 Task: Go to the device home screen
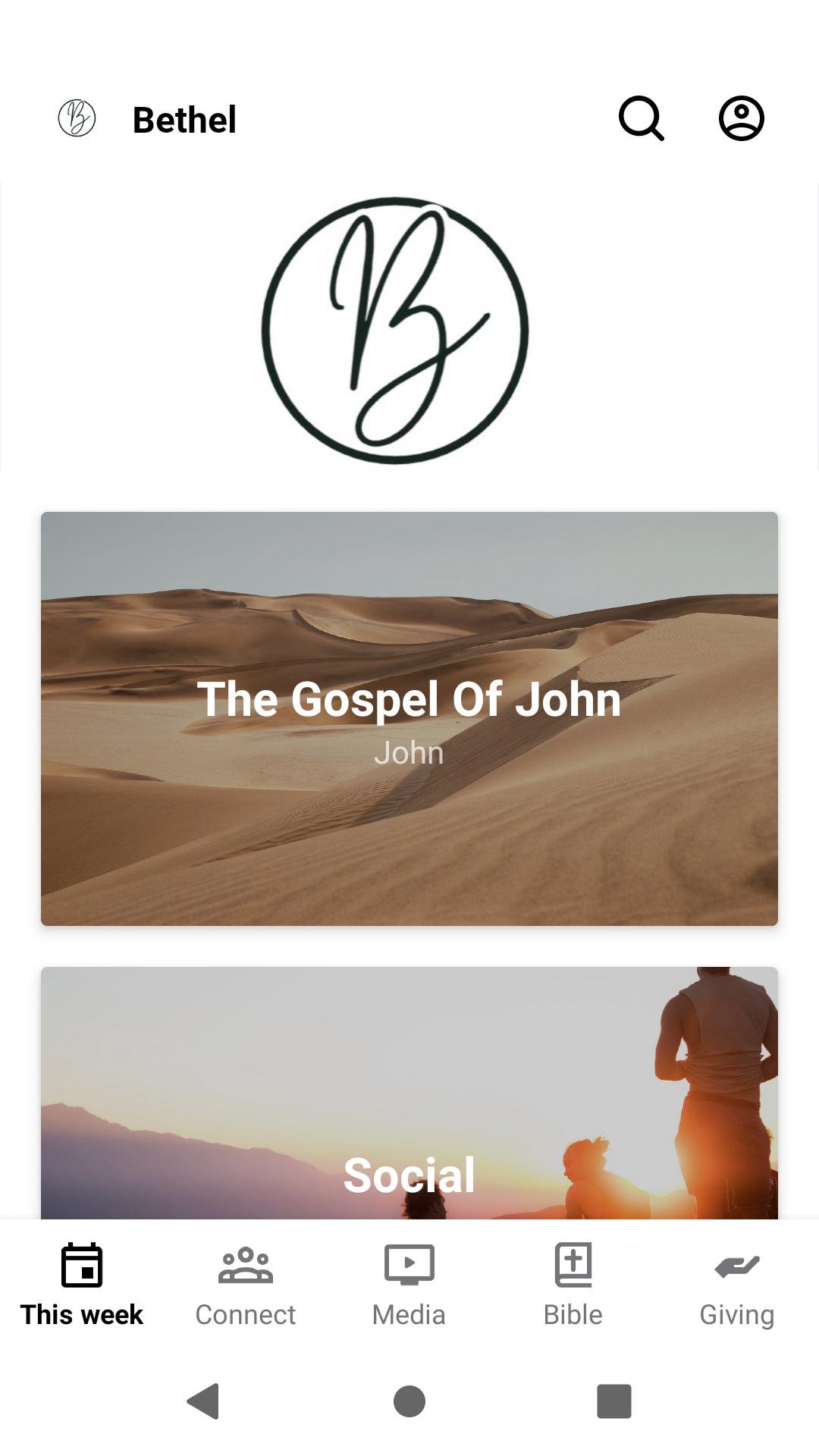(409, 1401)
